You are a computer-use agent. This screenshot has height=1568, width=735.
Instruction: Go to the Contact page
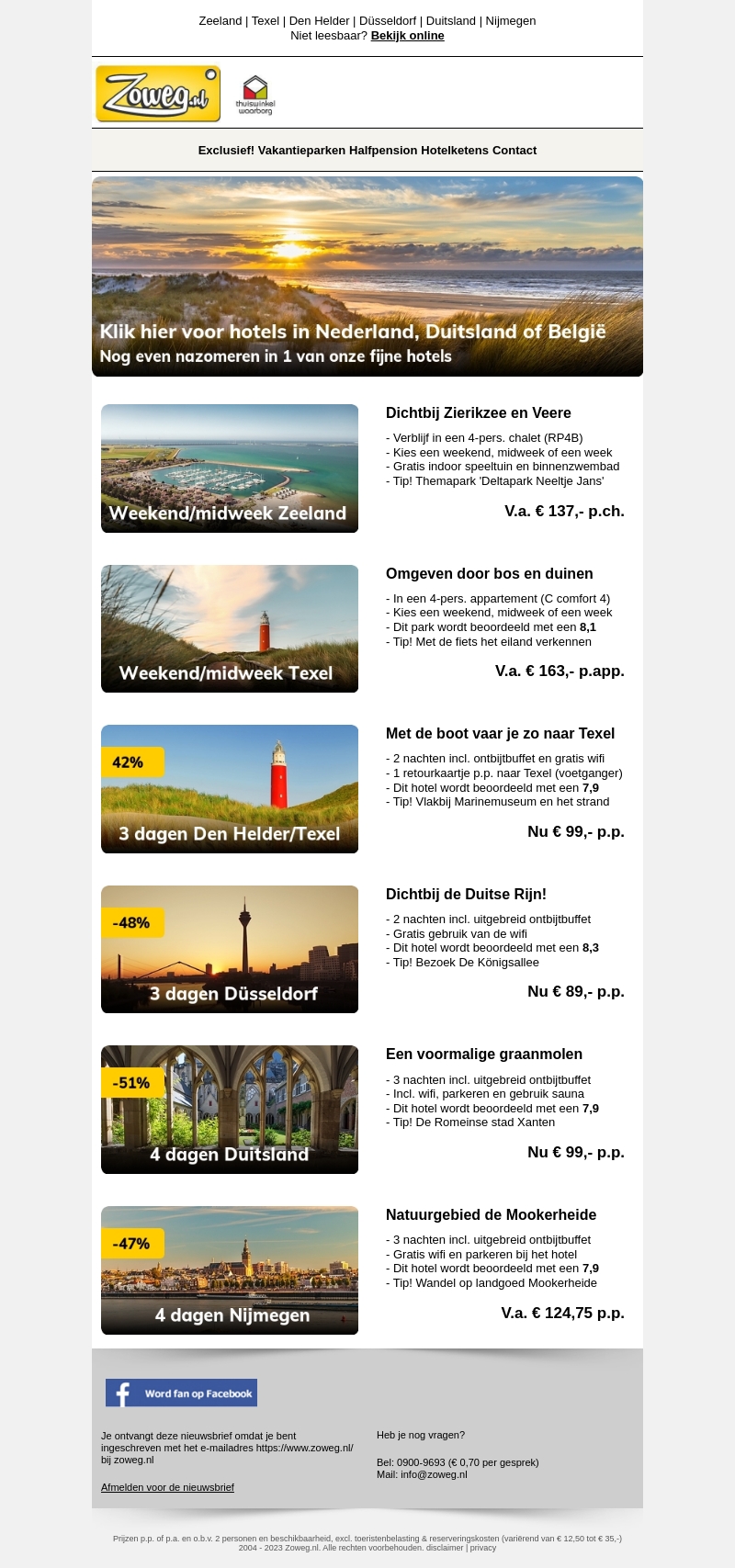(514, 151)
